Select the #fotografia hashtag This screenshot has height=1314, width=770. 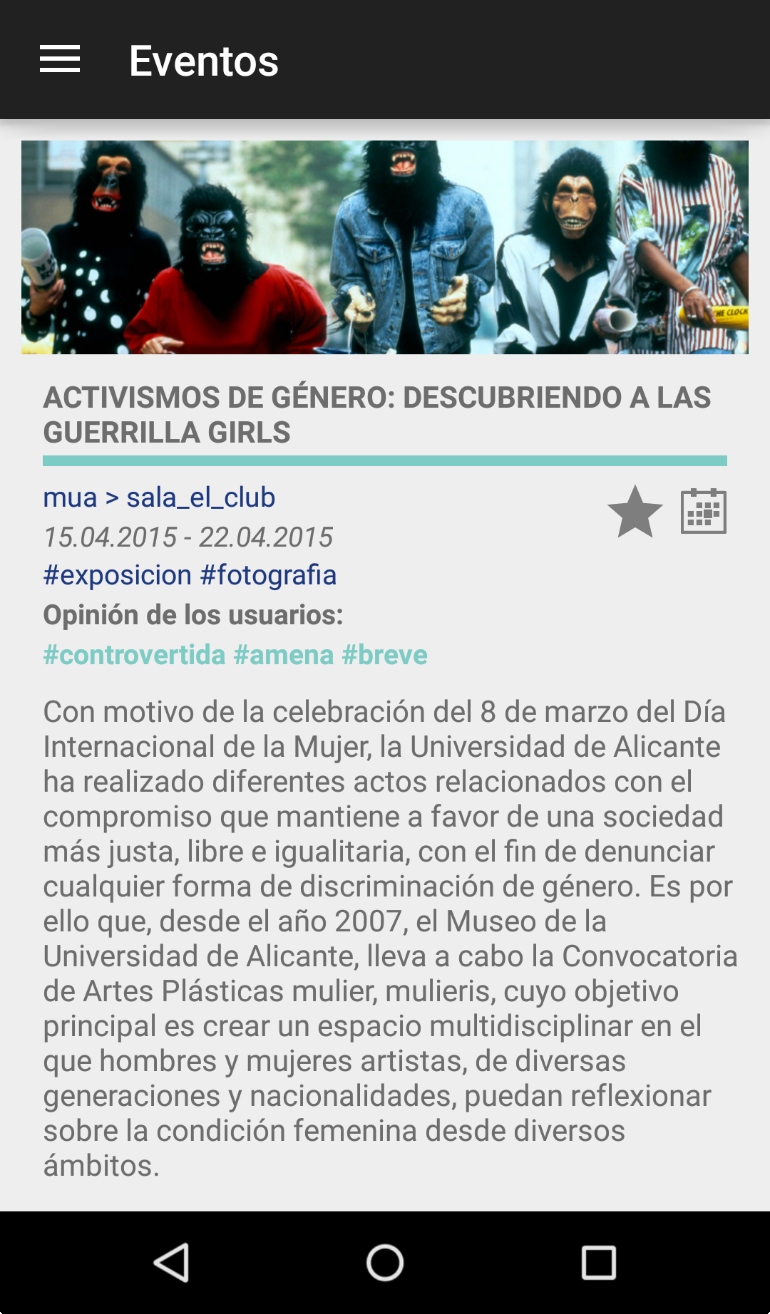coord(268,575)
